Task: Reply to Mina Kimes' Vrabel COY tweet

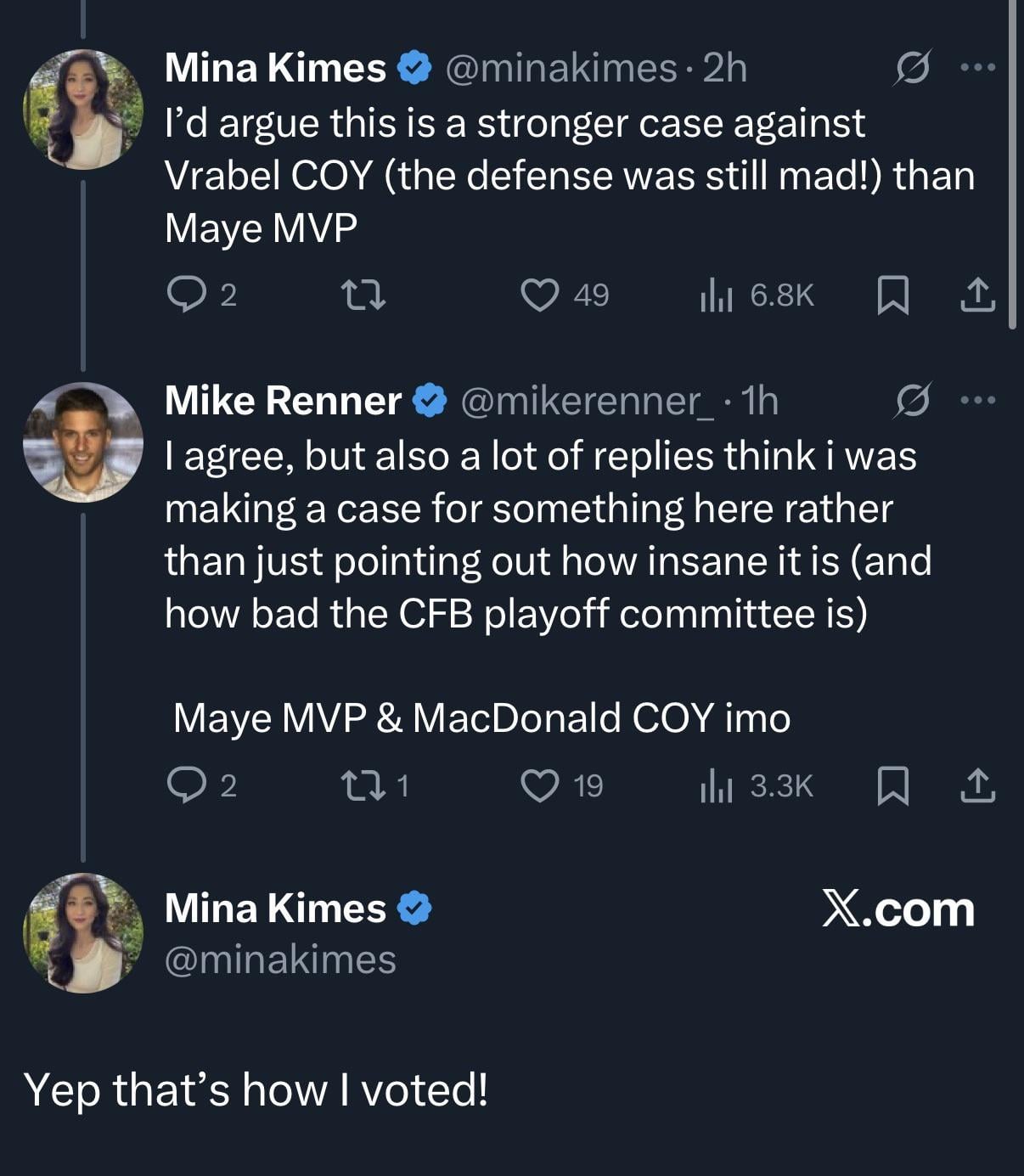Action: (x=183, y=295)
